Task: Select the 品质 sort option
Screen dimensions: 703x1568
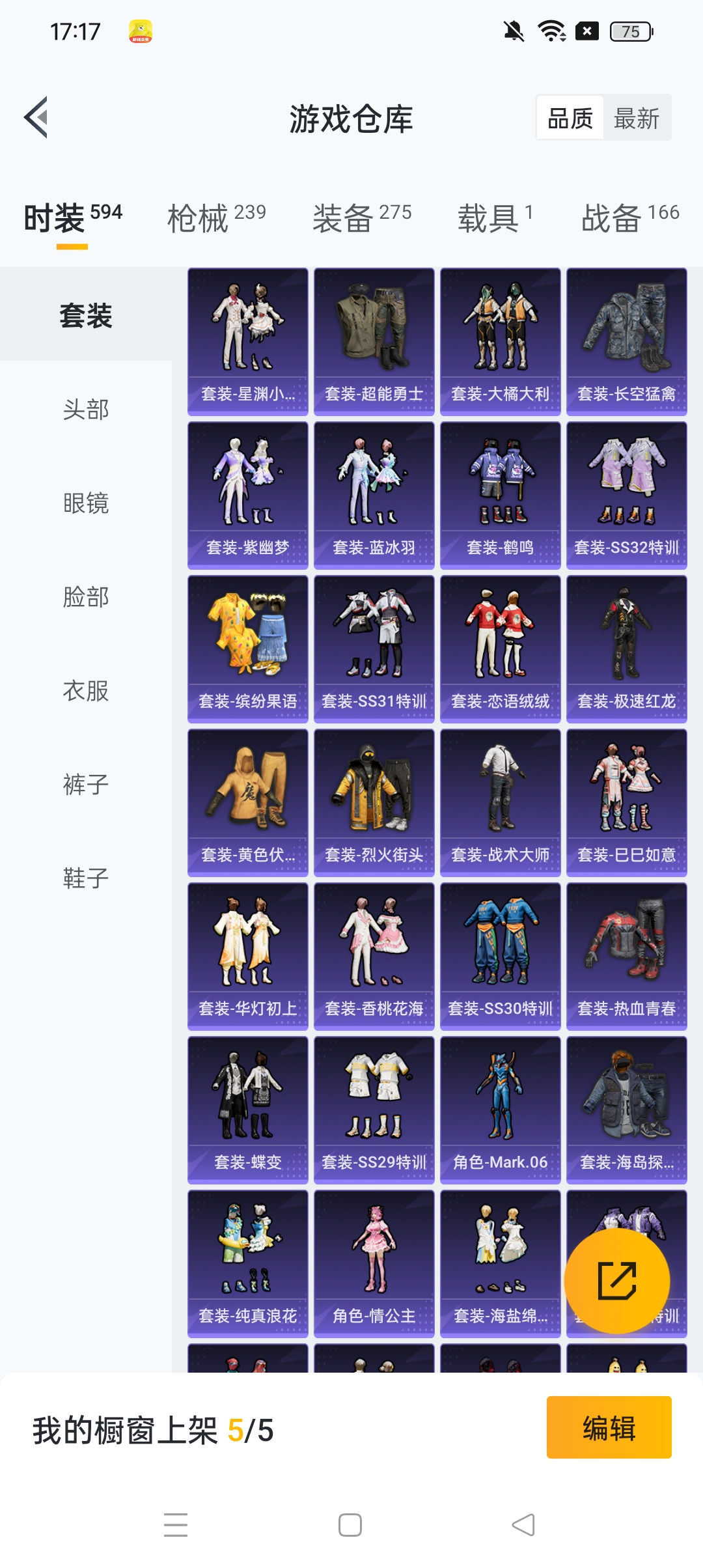Action: coord(570,119)
